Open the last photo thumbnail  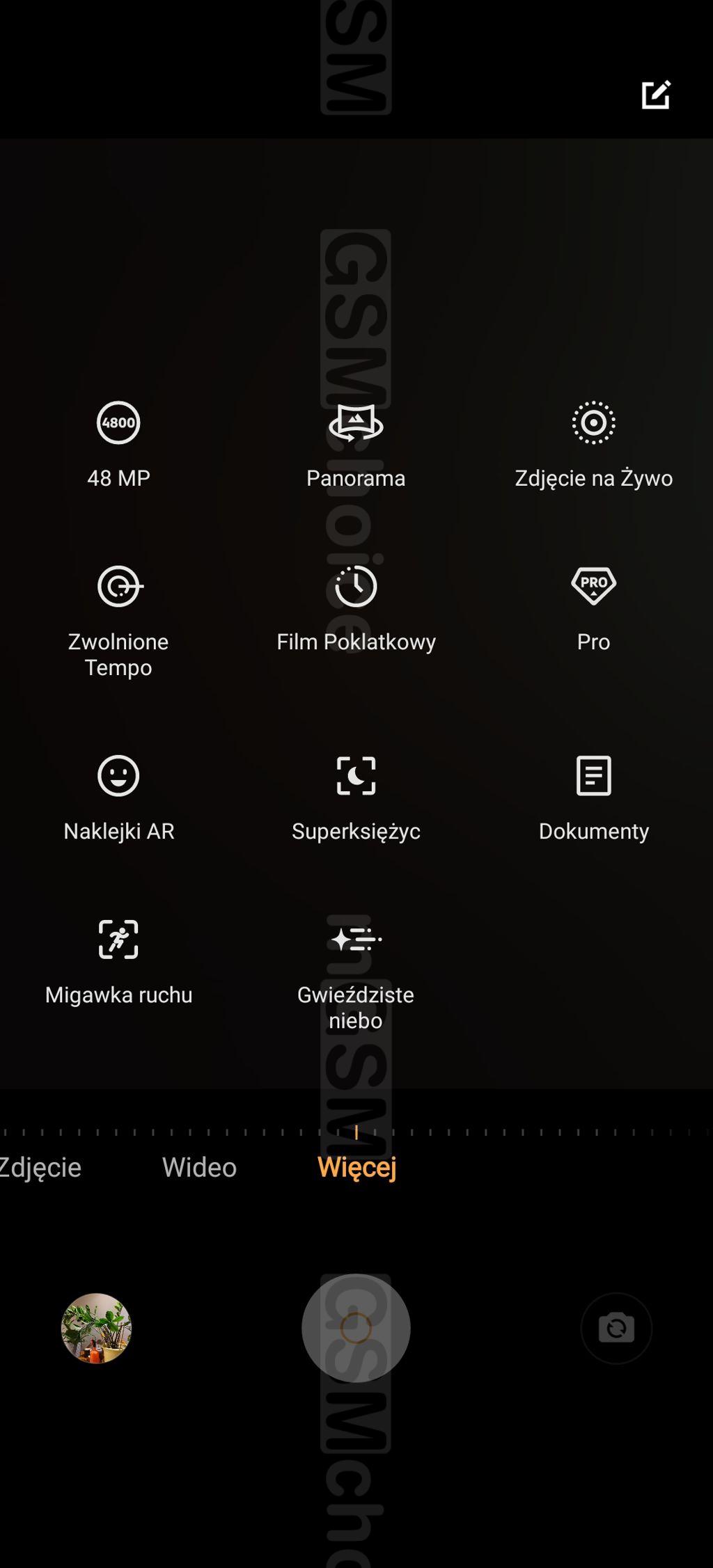tap(96, 1328)
